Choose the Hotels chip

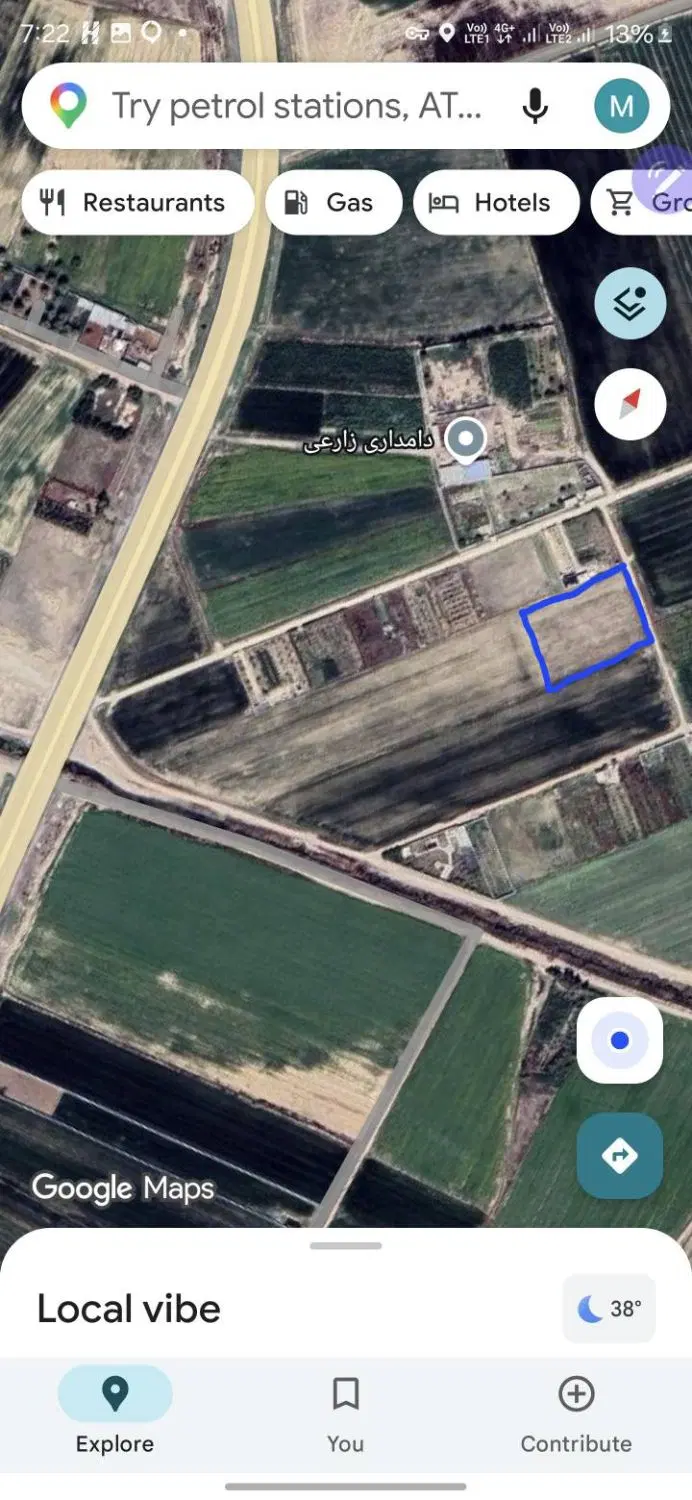[496, 203]
